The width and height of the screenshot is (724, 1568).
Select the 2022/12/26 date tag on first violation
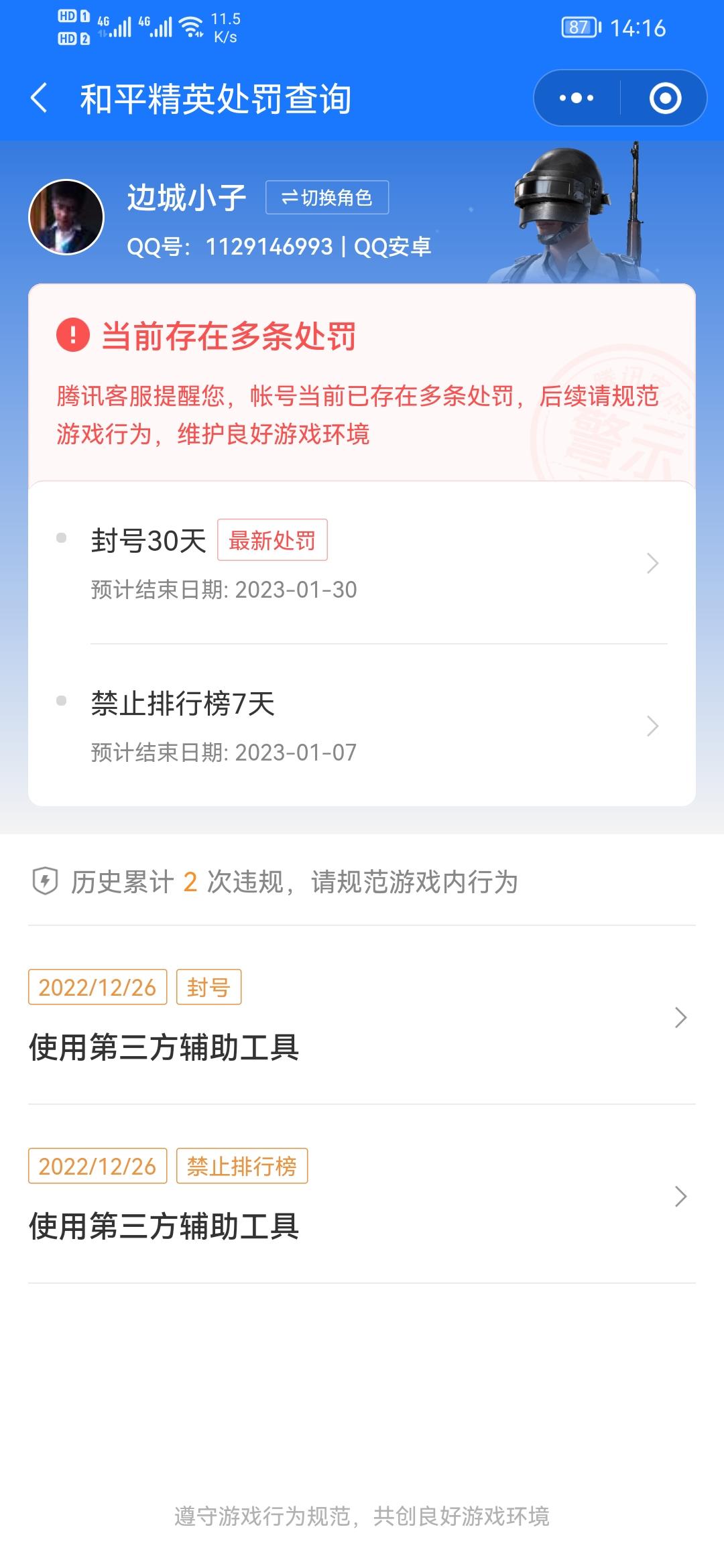tap(98, 987)
